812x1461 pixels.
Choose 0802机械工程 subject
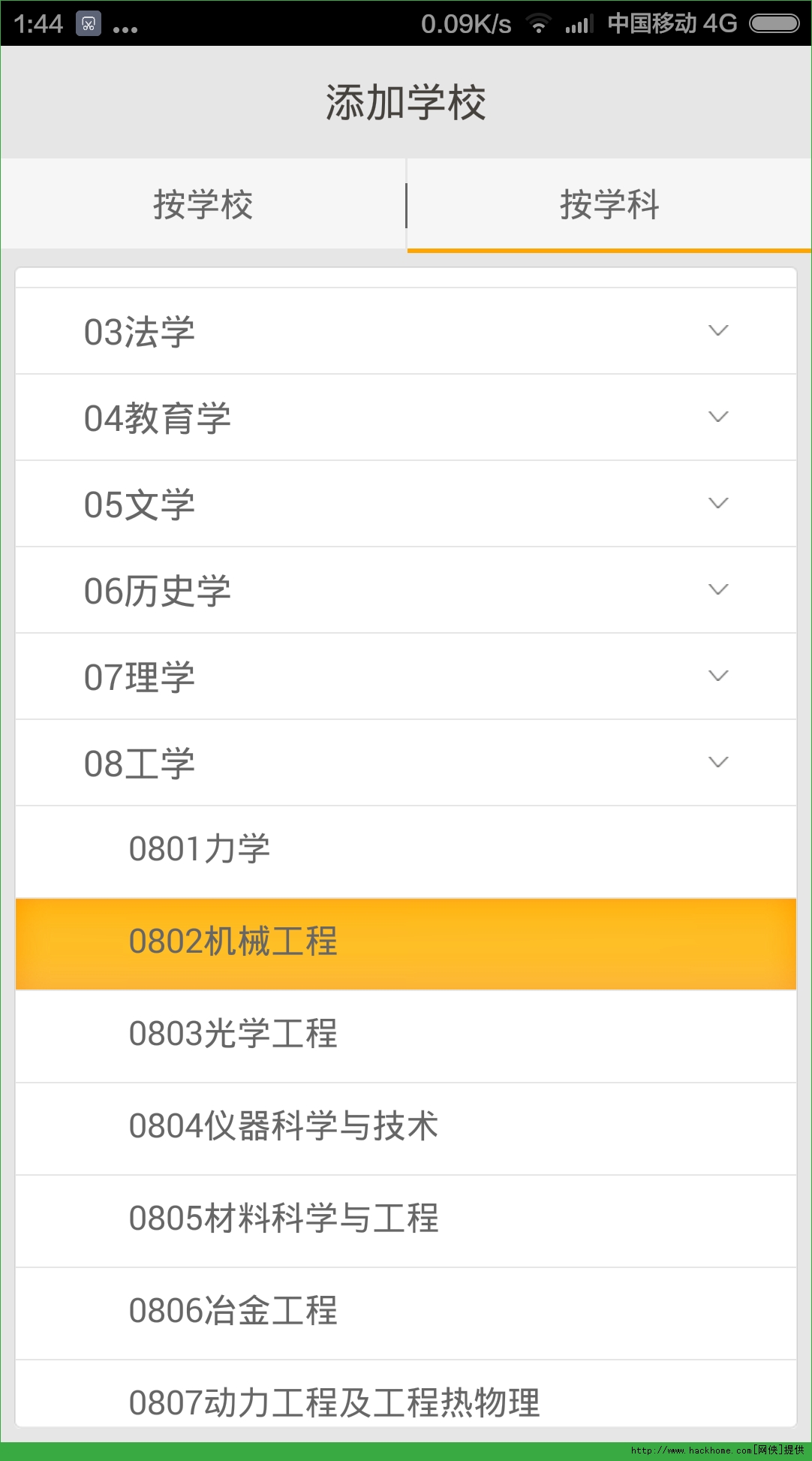(x=405, y=943)
